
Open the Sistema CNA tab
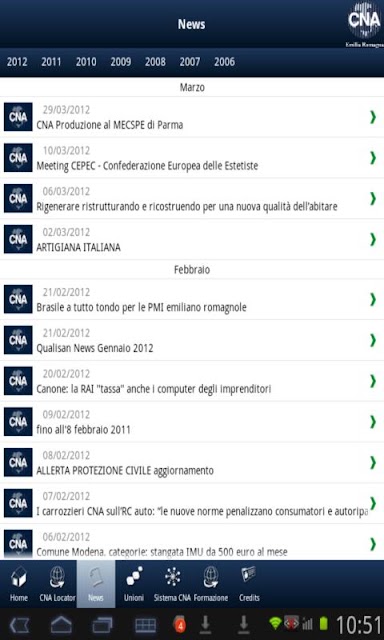tap(173, 584)
